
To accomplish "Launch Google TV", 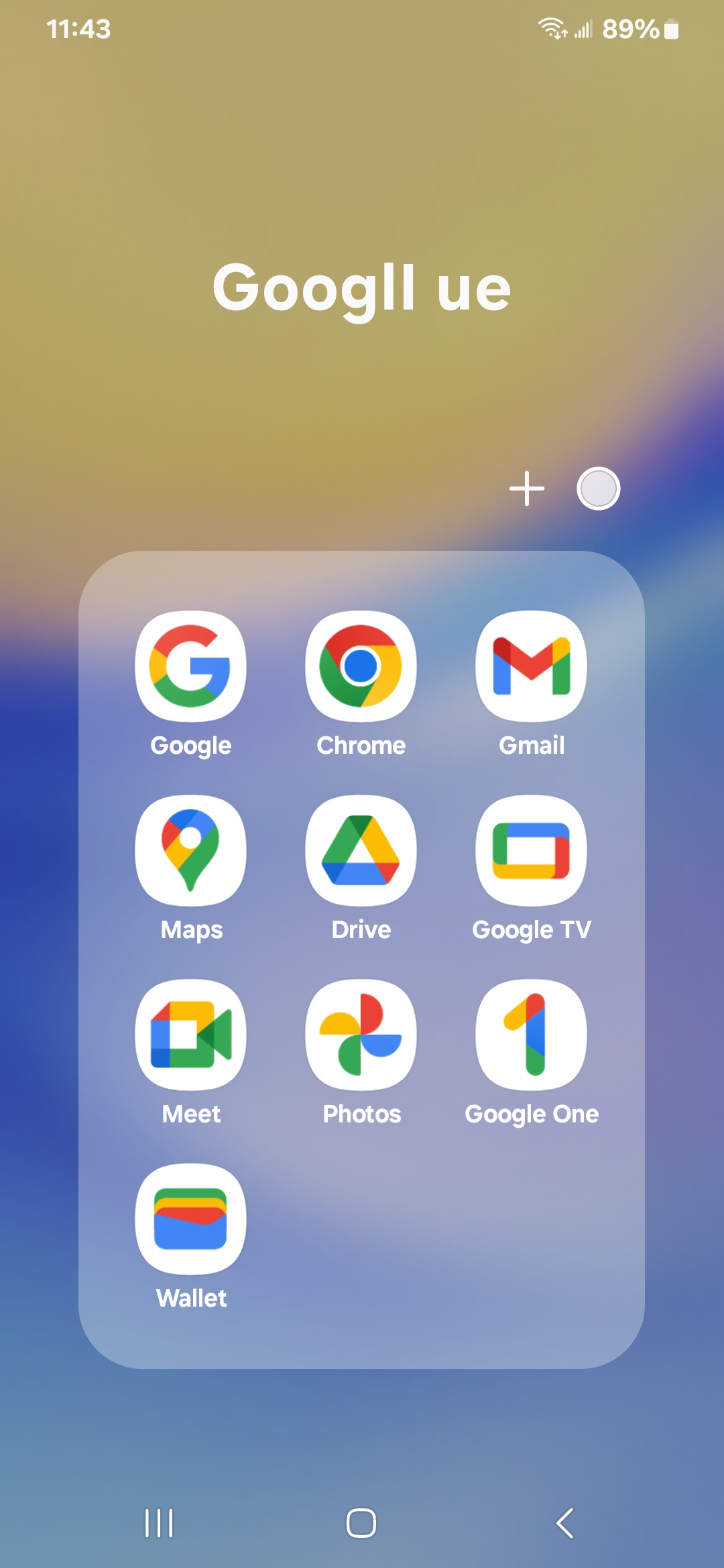I will (532, 851).
